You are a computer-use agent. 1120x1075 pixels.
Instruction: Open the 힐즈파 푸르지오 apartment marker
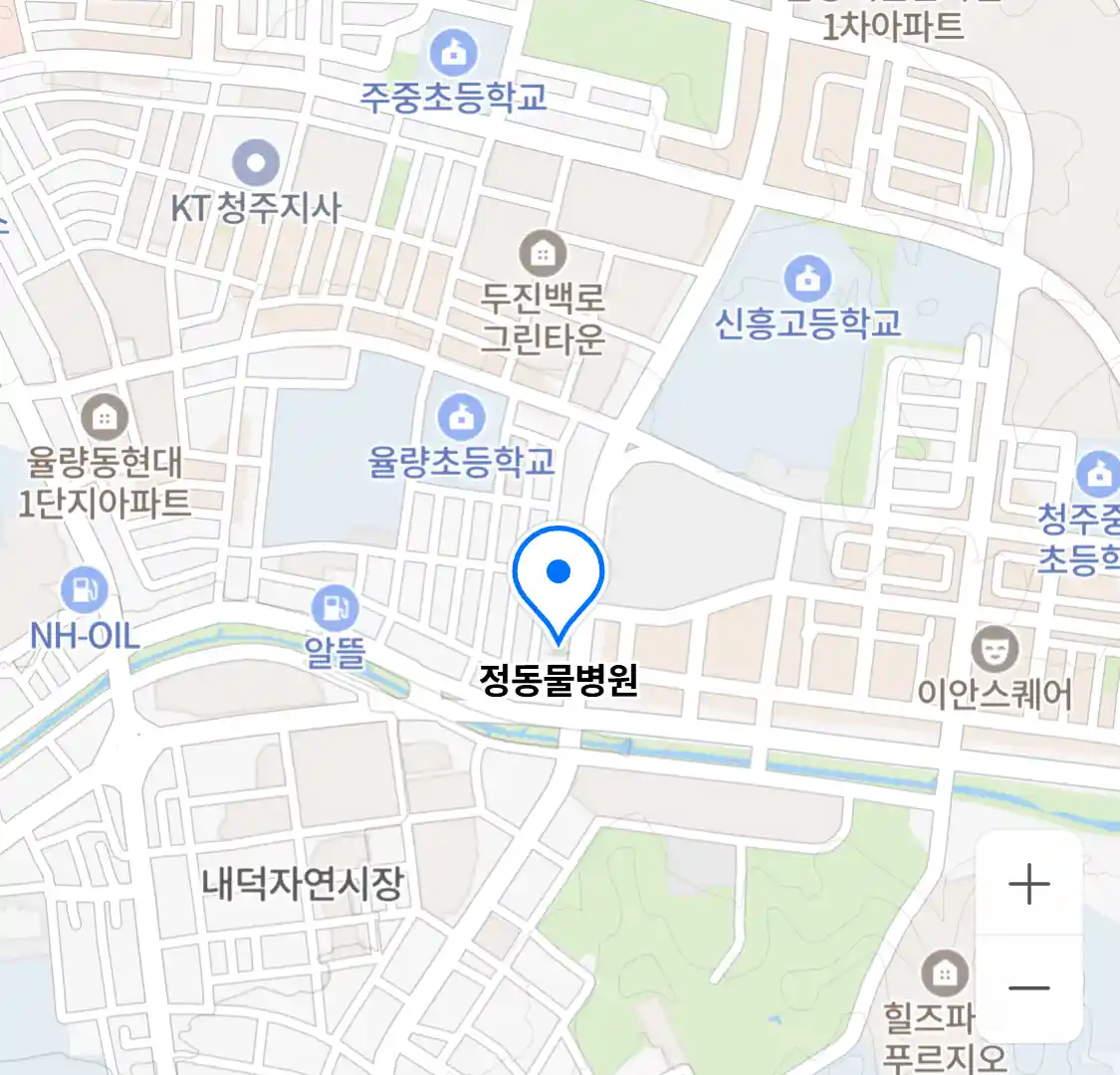[944, 972]
